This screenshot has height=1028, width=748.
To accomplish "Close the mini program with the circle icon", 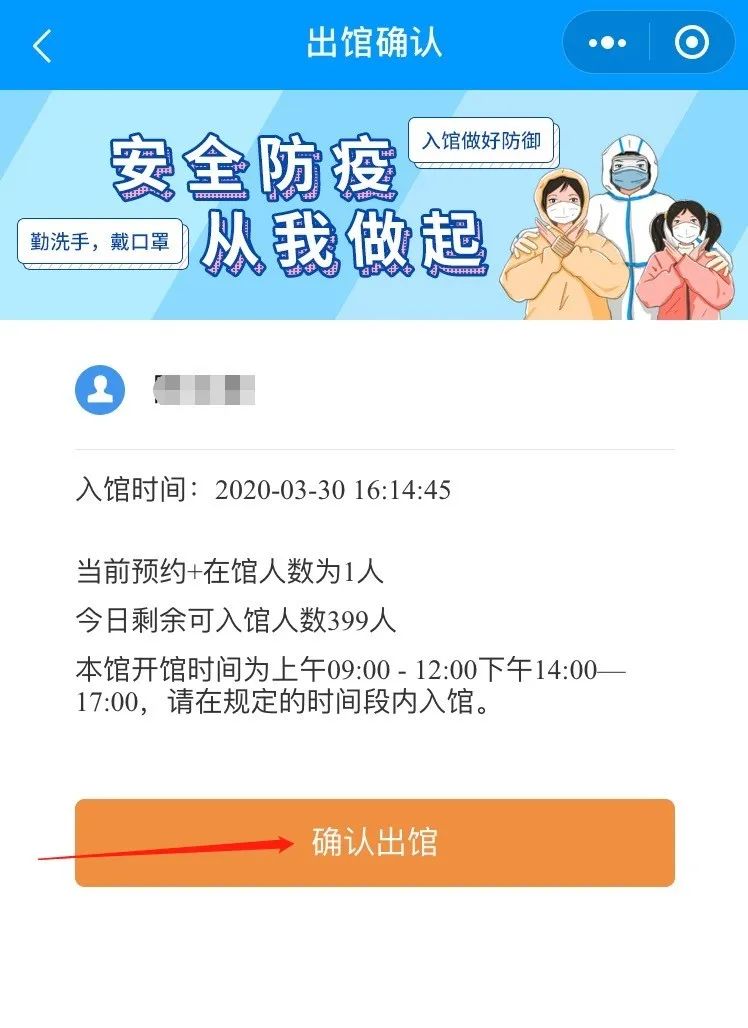I will click(x=692, y=43).
